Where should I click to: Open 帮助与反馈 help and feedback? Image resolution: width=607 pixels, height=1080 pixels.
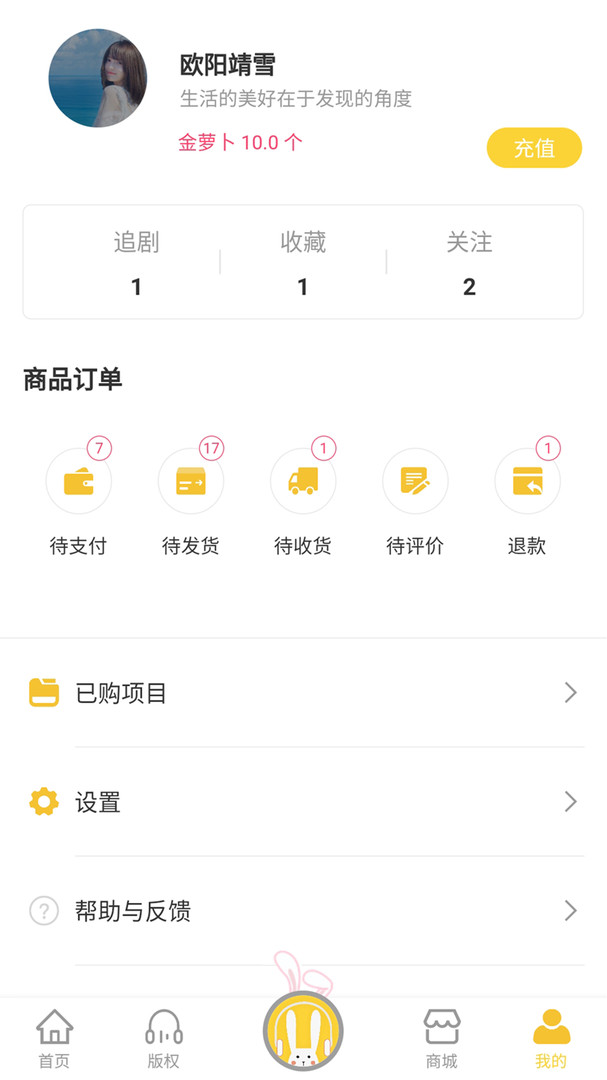click(x=303, y=910)
